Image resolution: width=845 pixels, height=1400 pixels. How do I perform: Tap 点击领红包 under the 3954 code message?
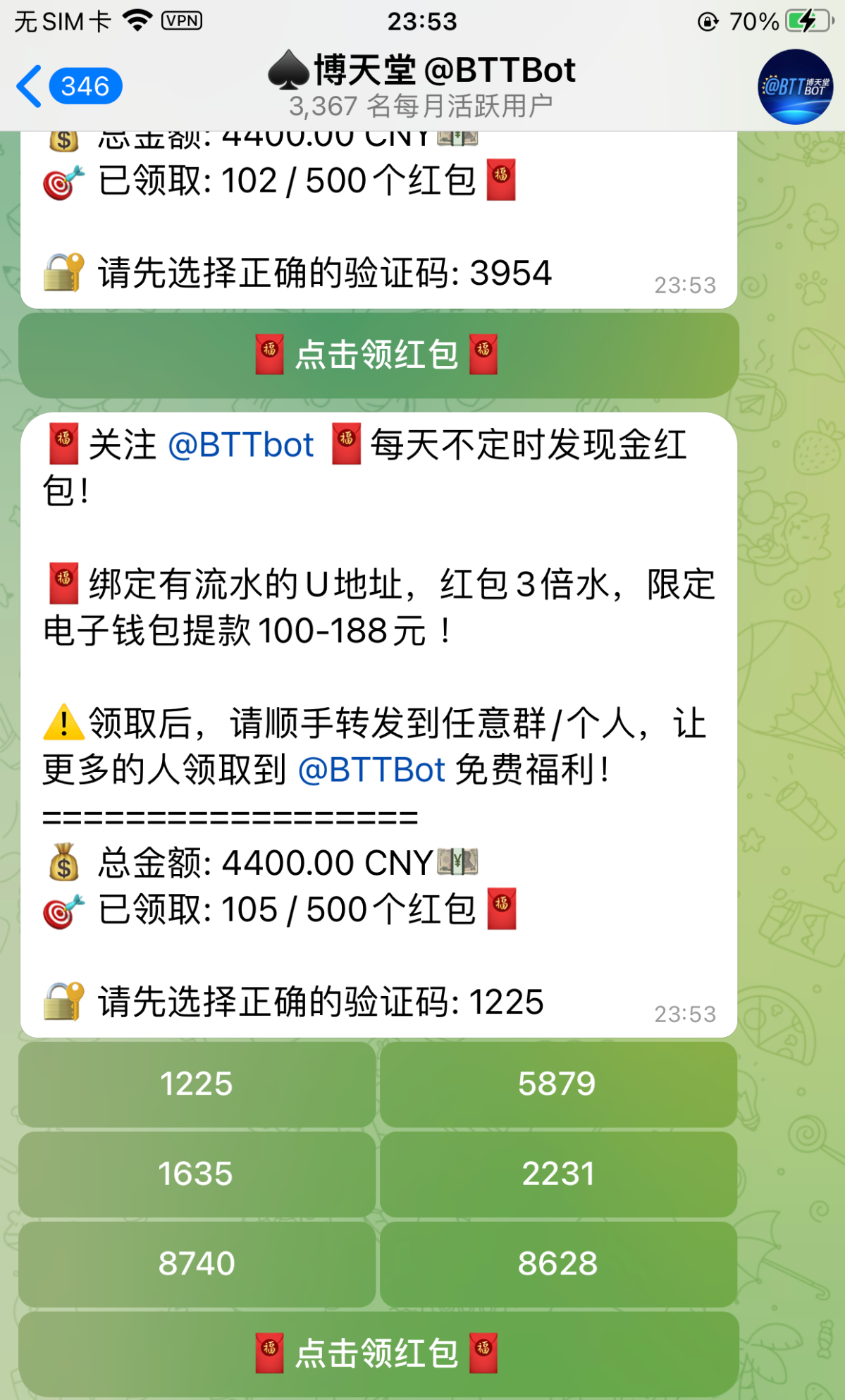(378, 355)
